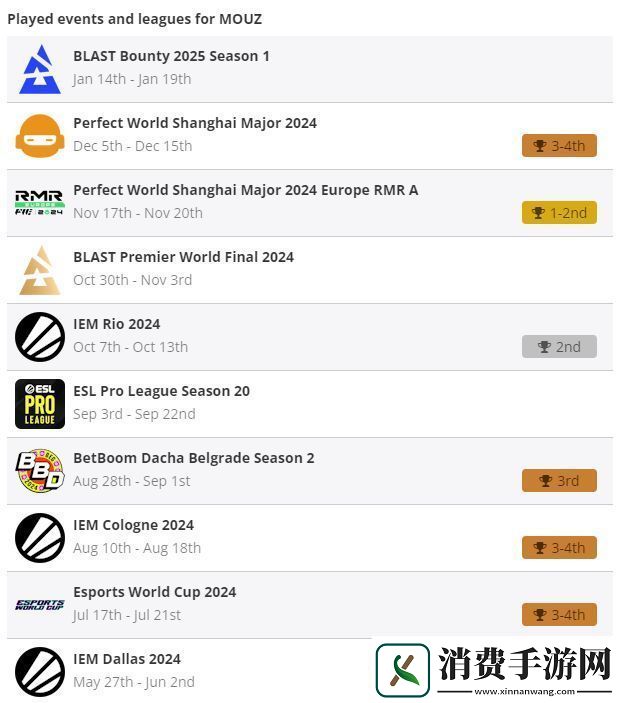Screen dimensions: 622x703
Task: Open Perfect World Shanghai Major 2024 row
Action: click(x=195, y=124)
